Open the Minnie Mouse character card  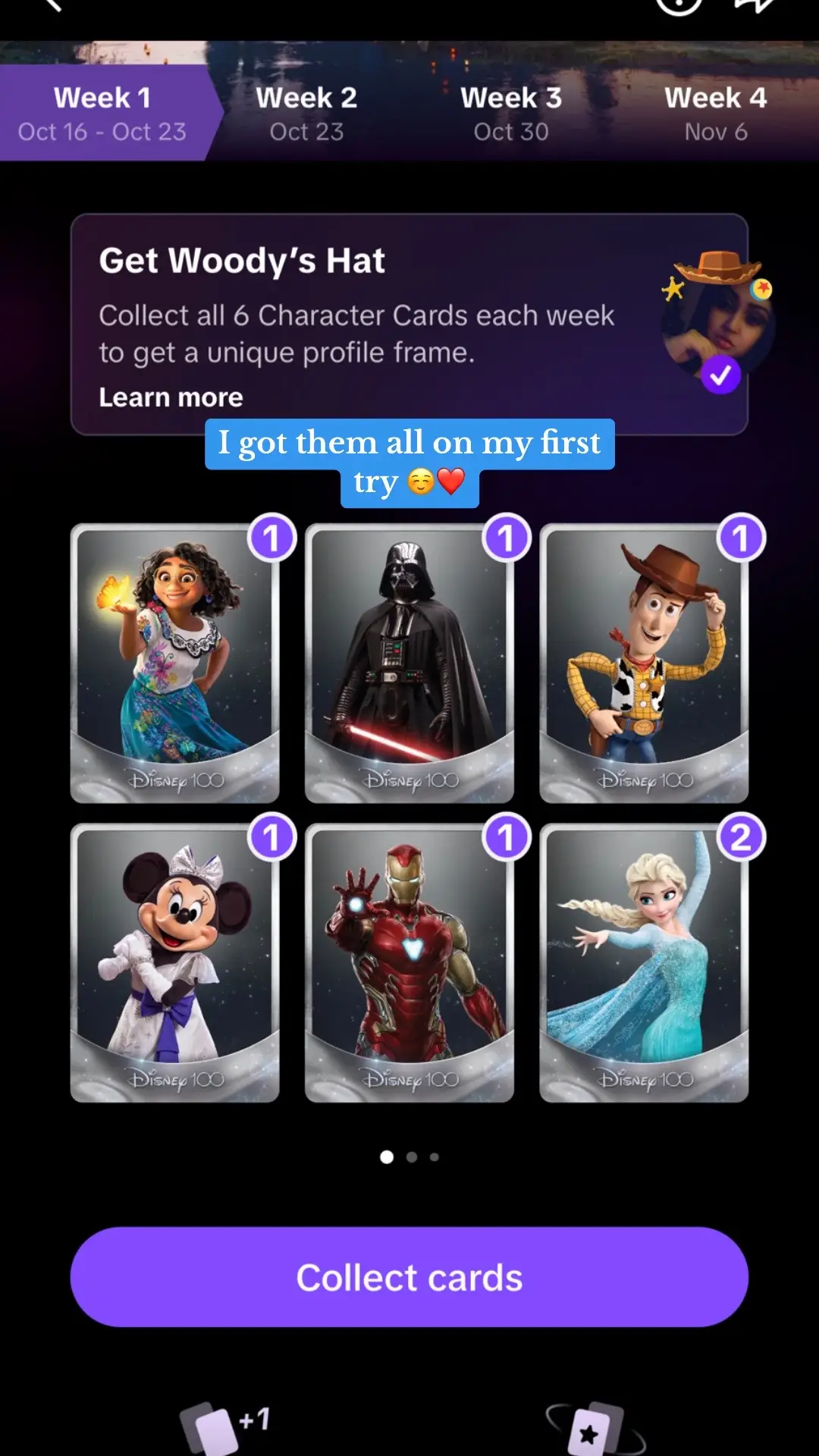click(175, 963)
